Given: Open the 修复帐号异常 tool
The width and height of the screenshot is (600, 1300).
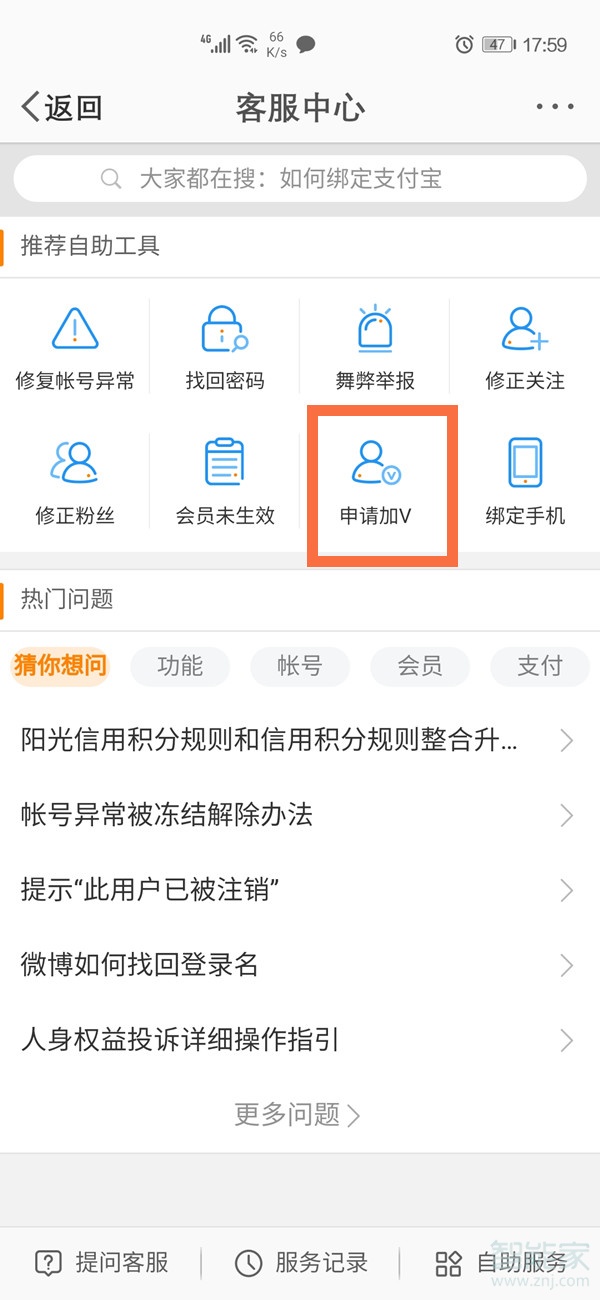Looking at the screenshot, I should tap(75, 347).
